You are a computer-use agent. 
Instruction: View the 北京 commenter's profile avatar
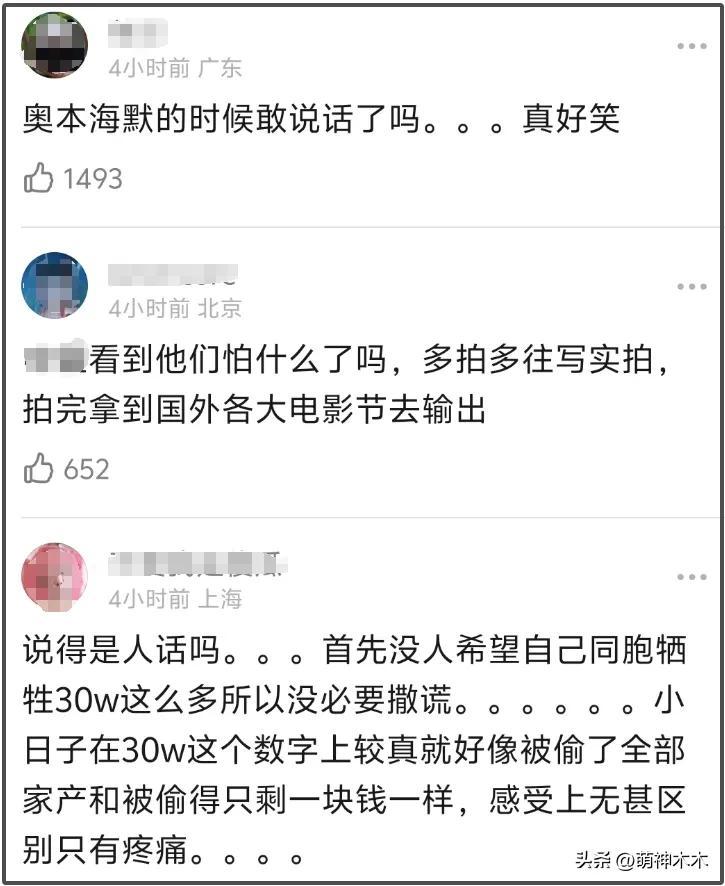coord(55,285)
